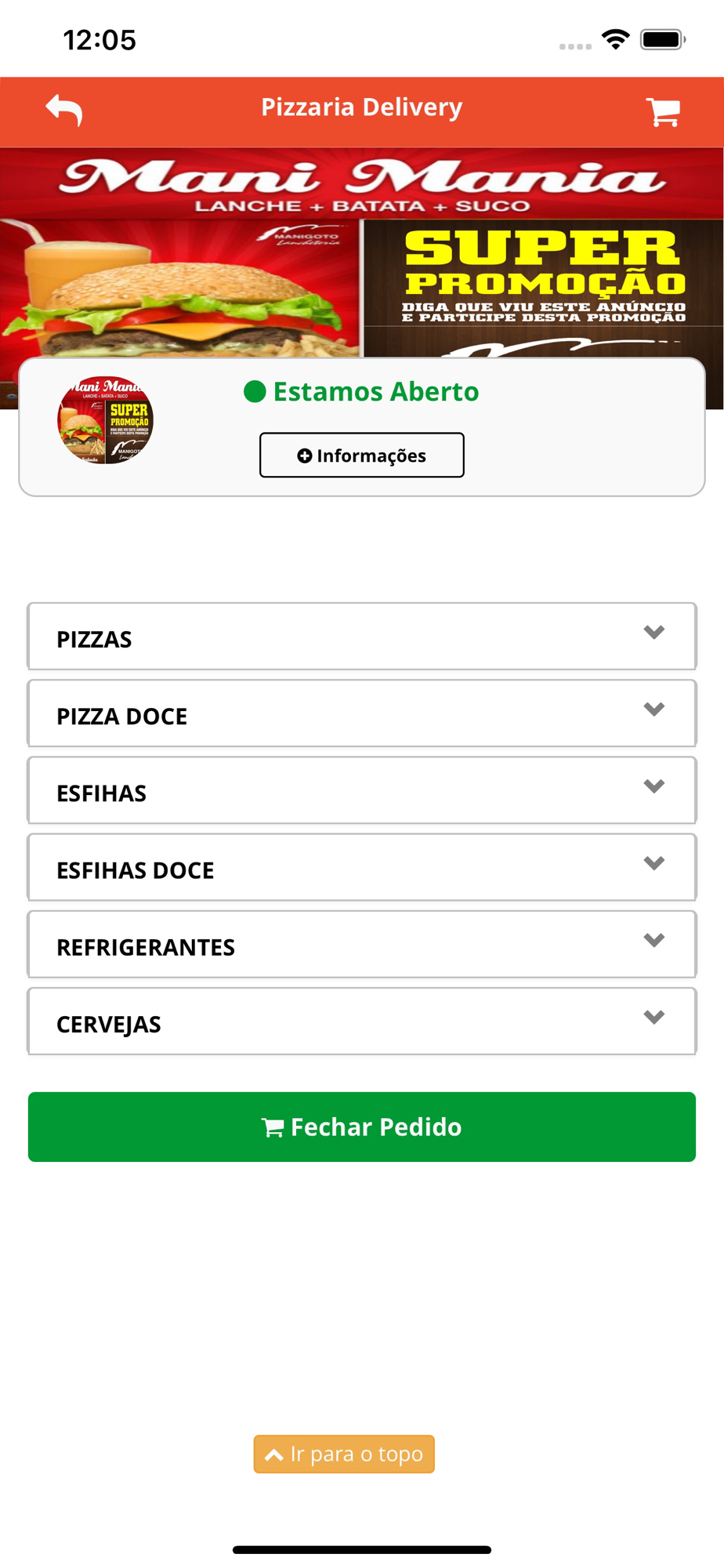
Task: Expand the REFRIGERANTES category
Action: [362, 944]
